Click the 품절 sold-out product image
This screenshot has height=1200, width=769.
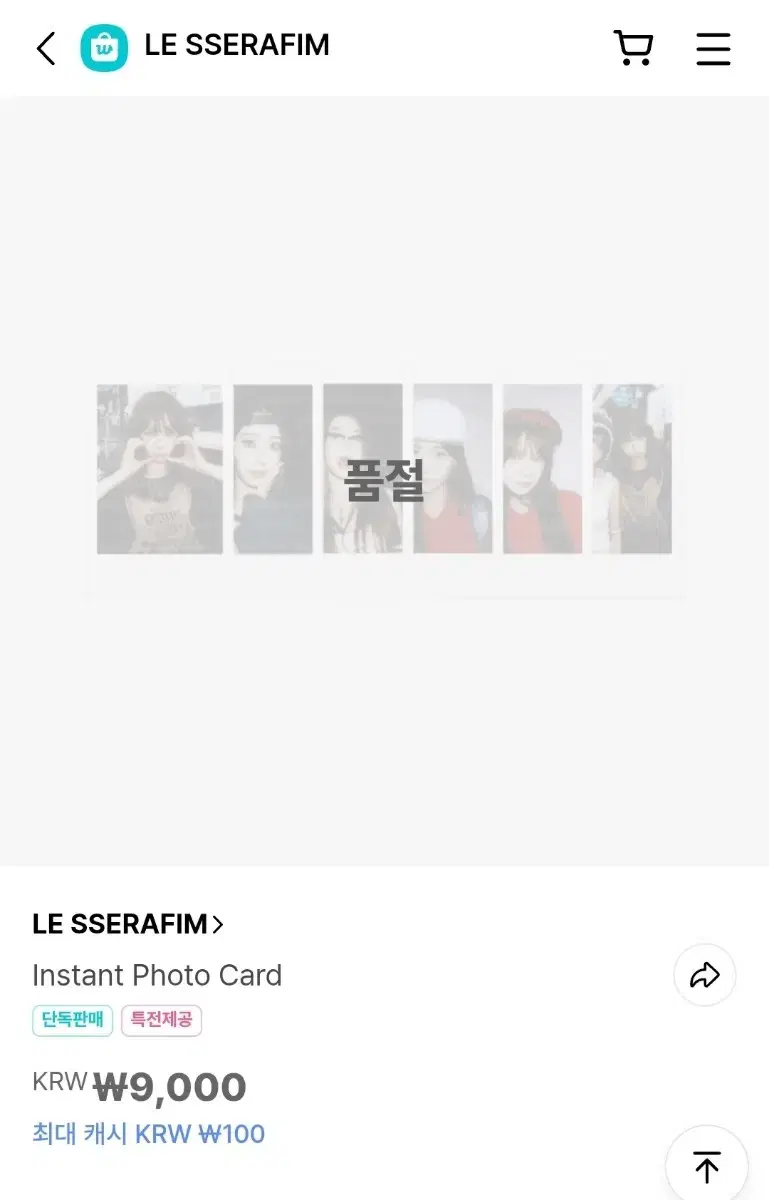pos(384,480)
